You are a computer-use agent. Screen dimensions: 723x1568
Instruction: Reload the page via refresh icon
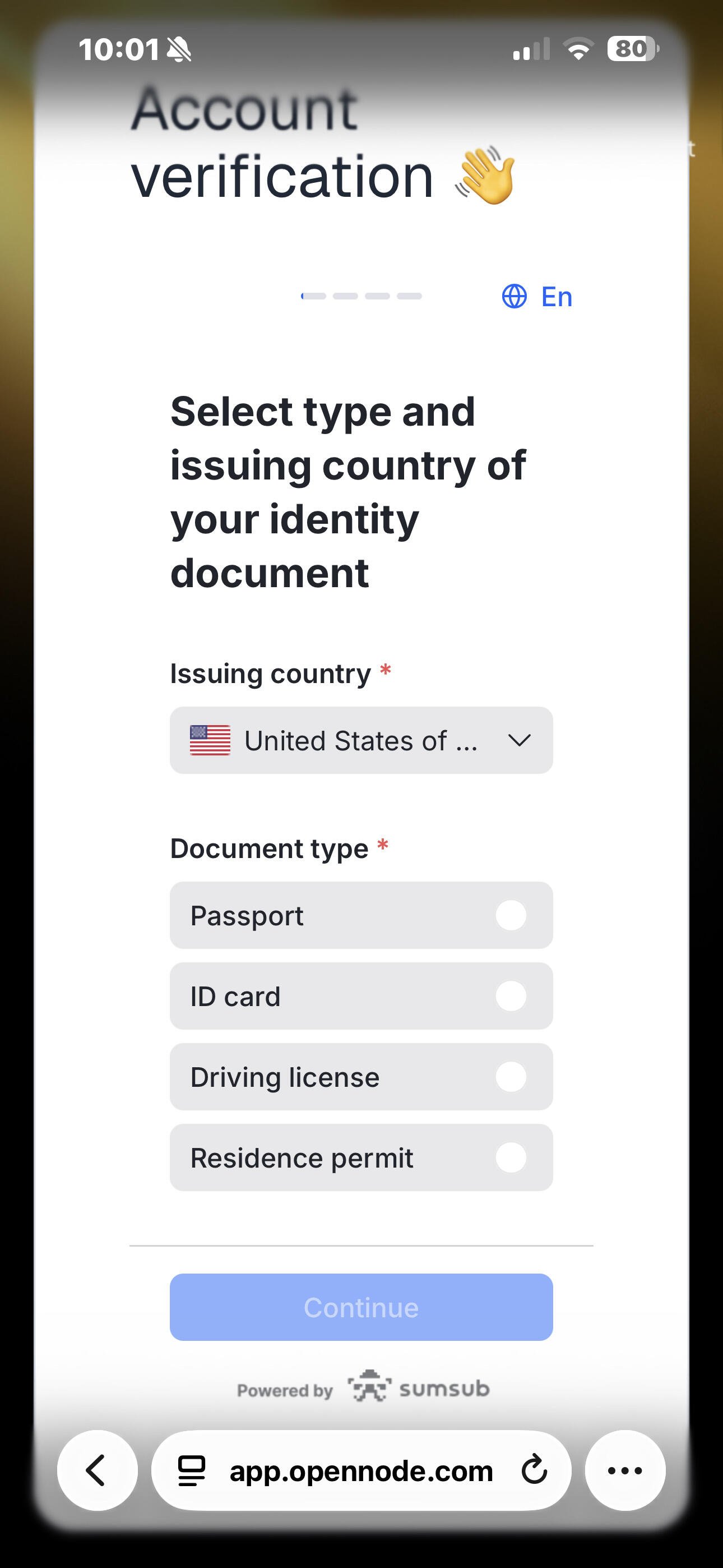[x=534, y=1470]
